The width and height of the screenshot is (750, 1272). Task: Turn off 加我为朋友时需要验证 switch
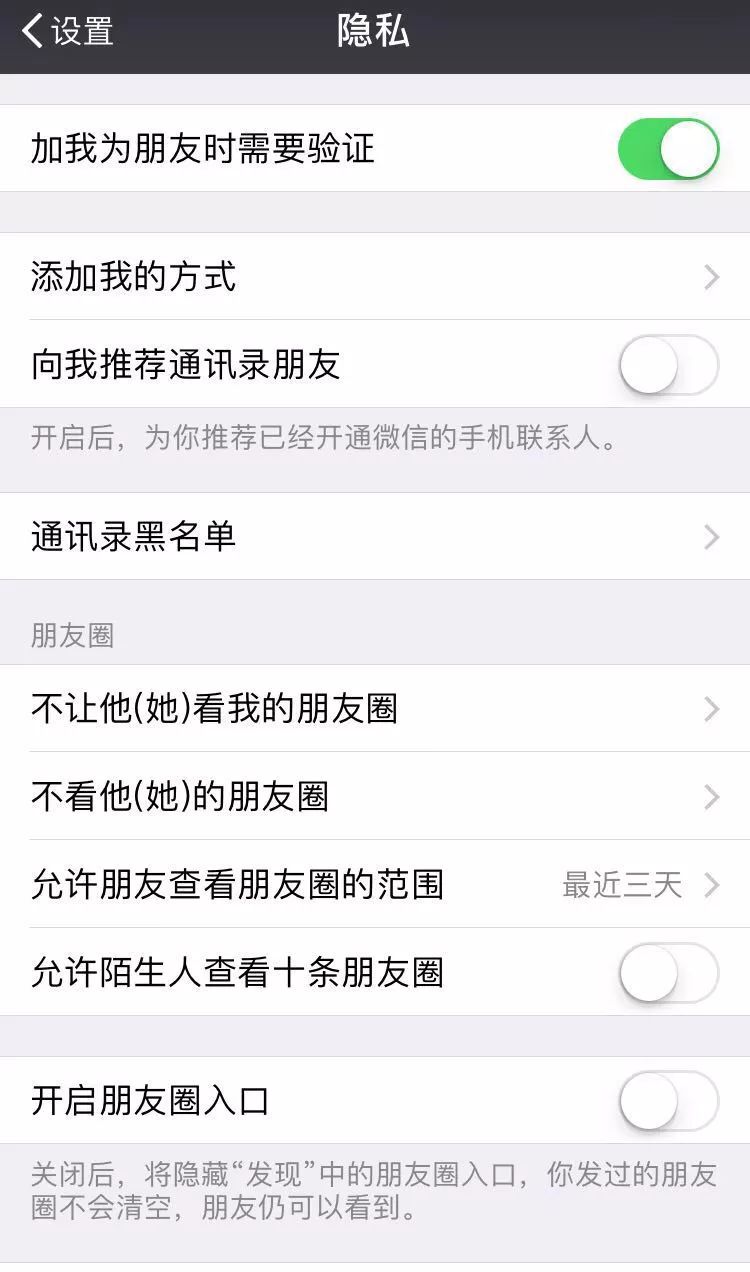668,149
